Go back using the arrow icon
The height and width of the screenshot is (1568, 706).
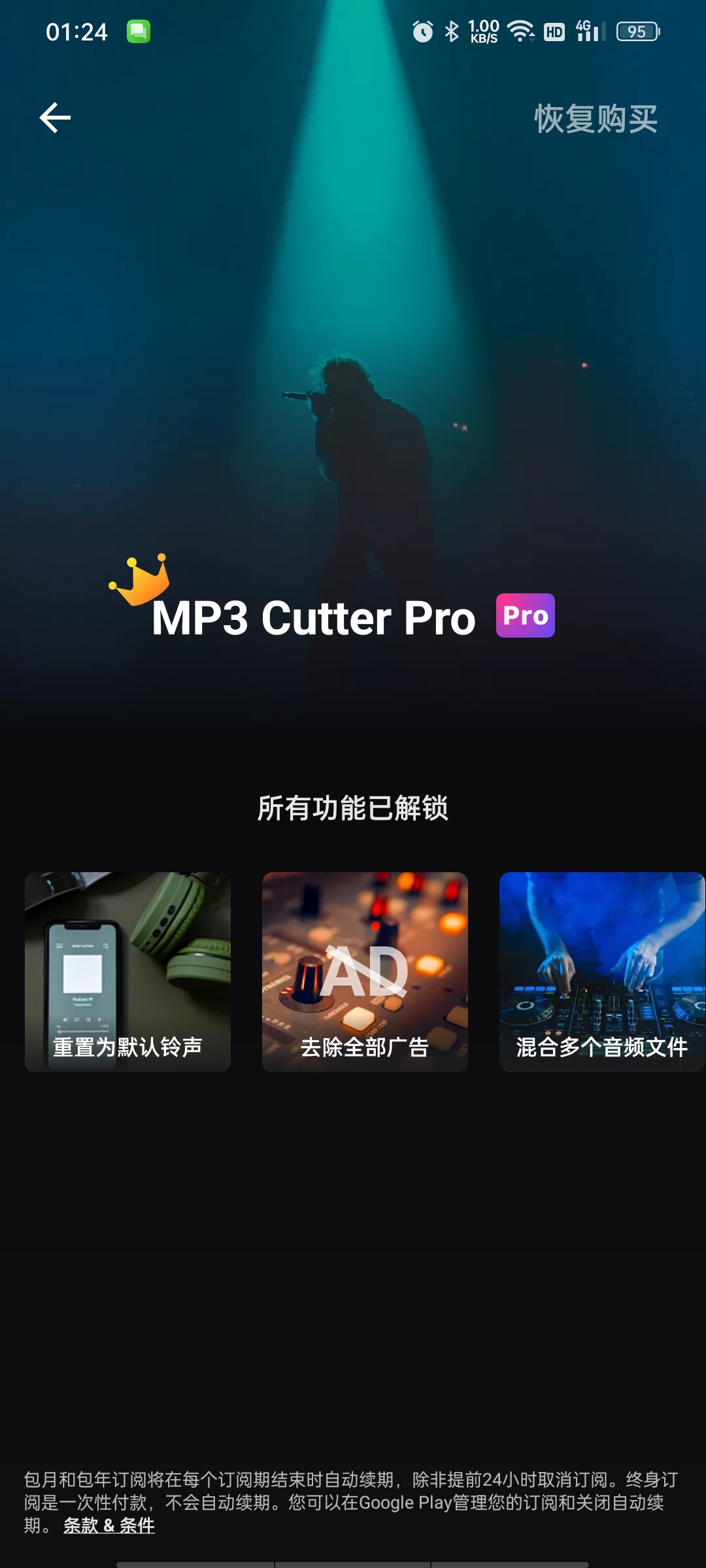point(55,118)
